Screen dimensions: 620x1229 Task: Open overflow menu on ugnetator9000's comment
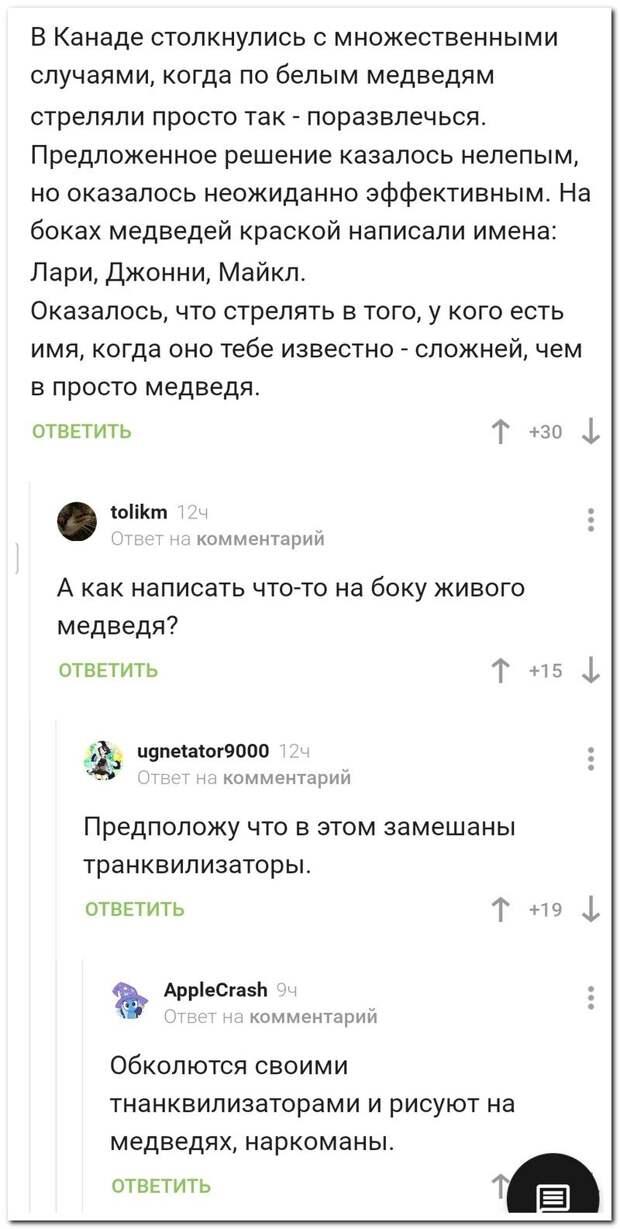[x=592, y=758]
